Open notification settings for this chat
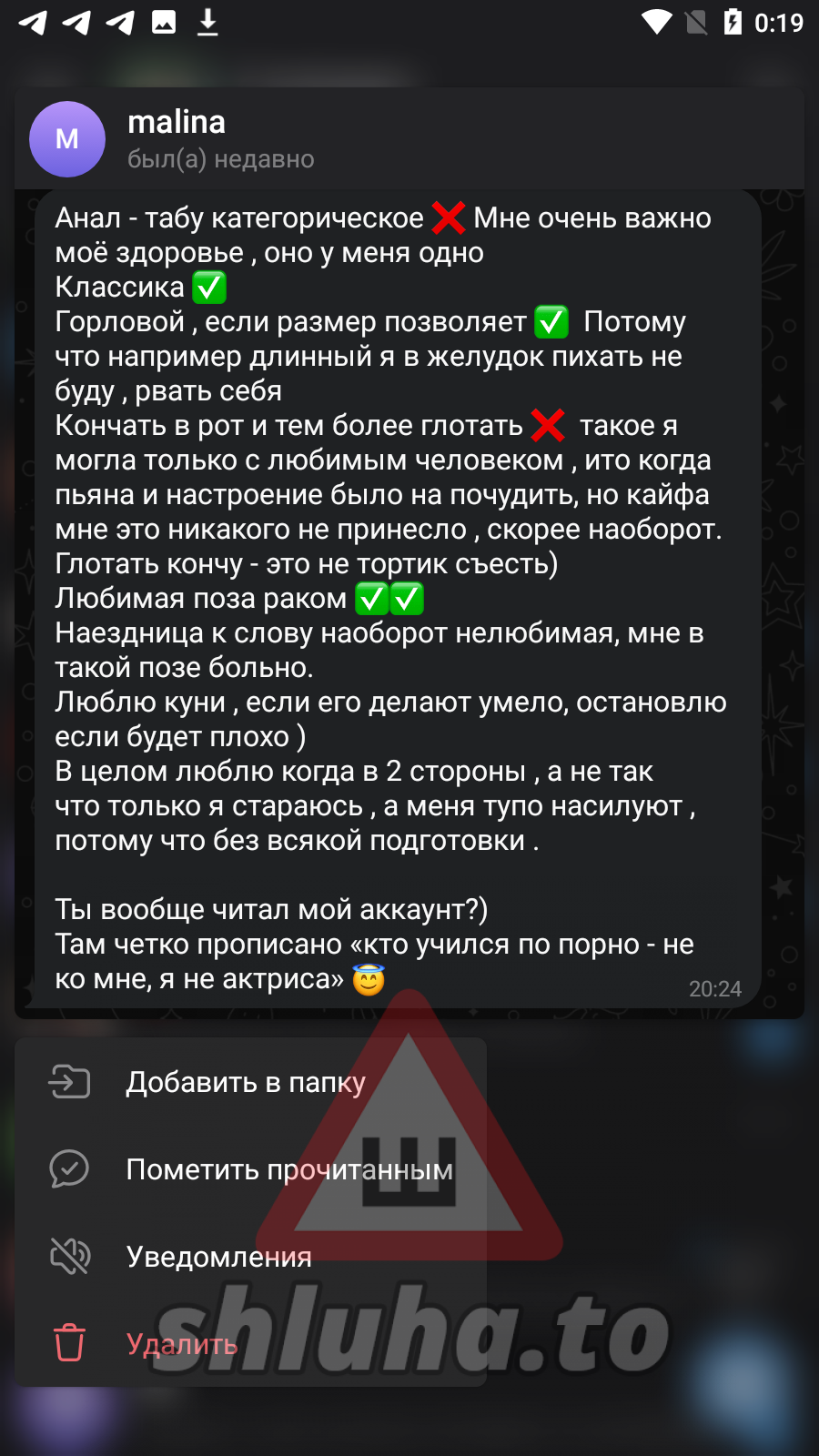Viewport: 819px width, 1456px height. pos(218,1257)
